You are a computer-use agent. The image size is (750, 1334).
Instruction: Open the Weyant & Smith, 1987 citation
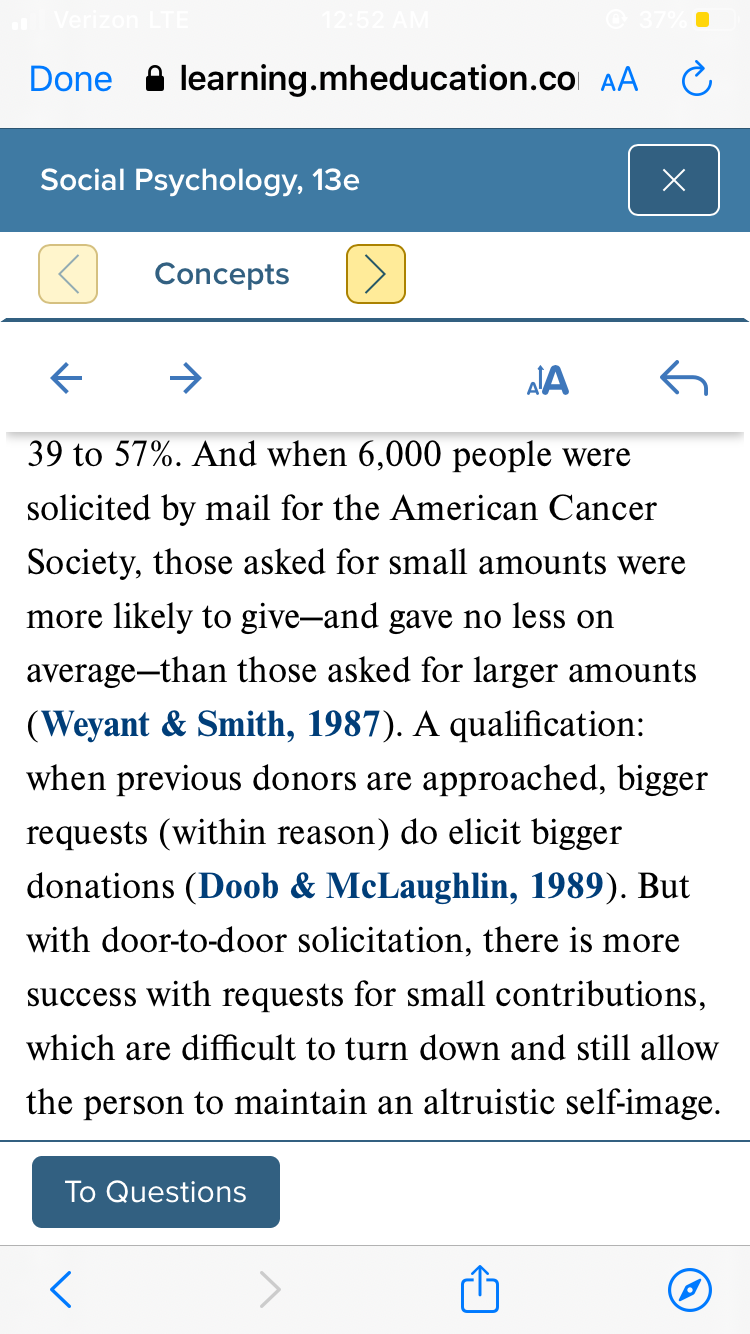pyautogui.click(x=210, y=724)
